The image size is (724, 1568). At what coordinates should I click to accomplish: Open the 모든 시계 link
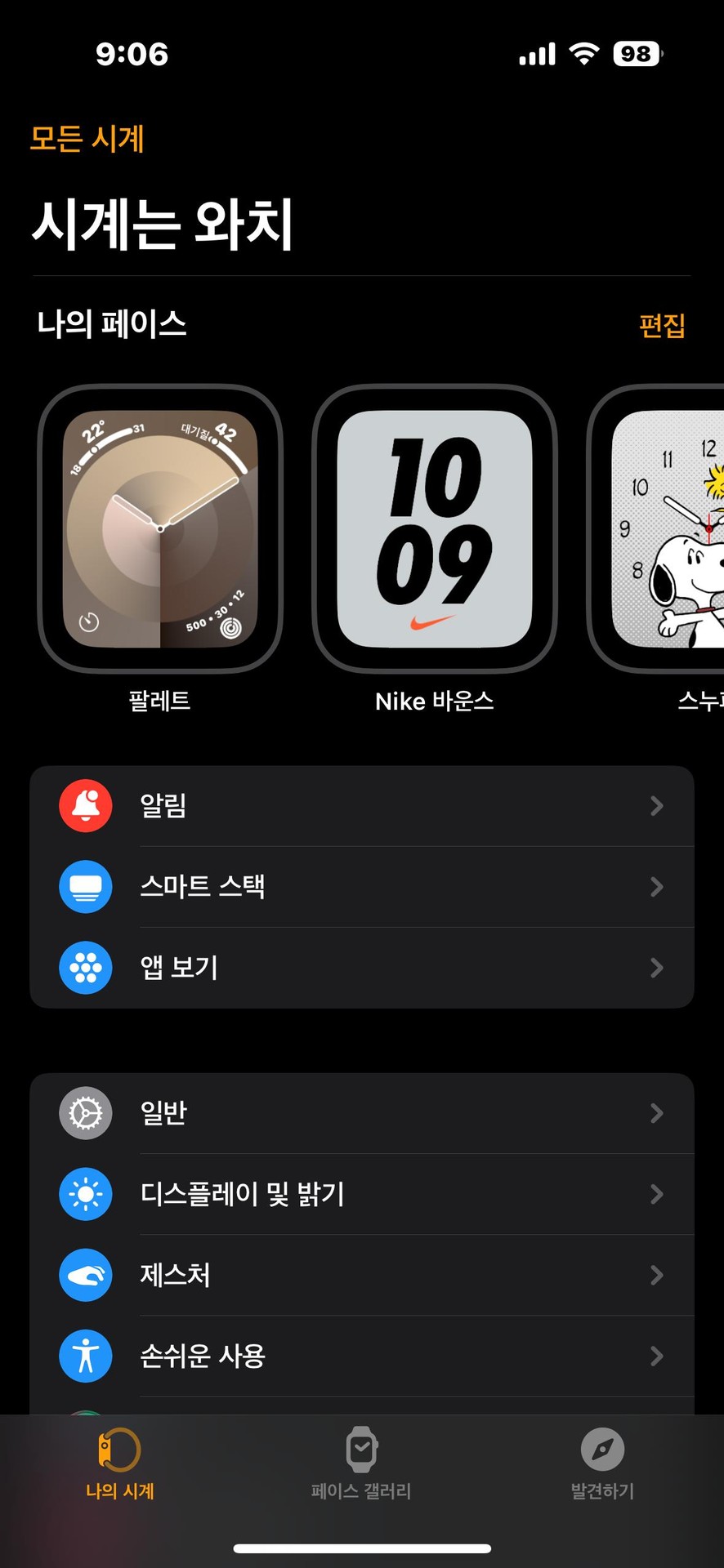pyautogui.click(x=87, y=138)
